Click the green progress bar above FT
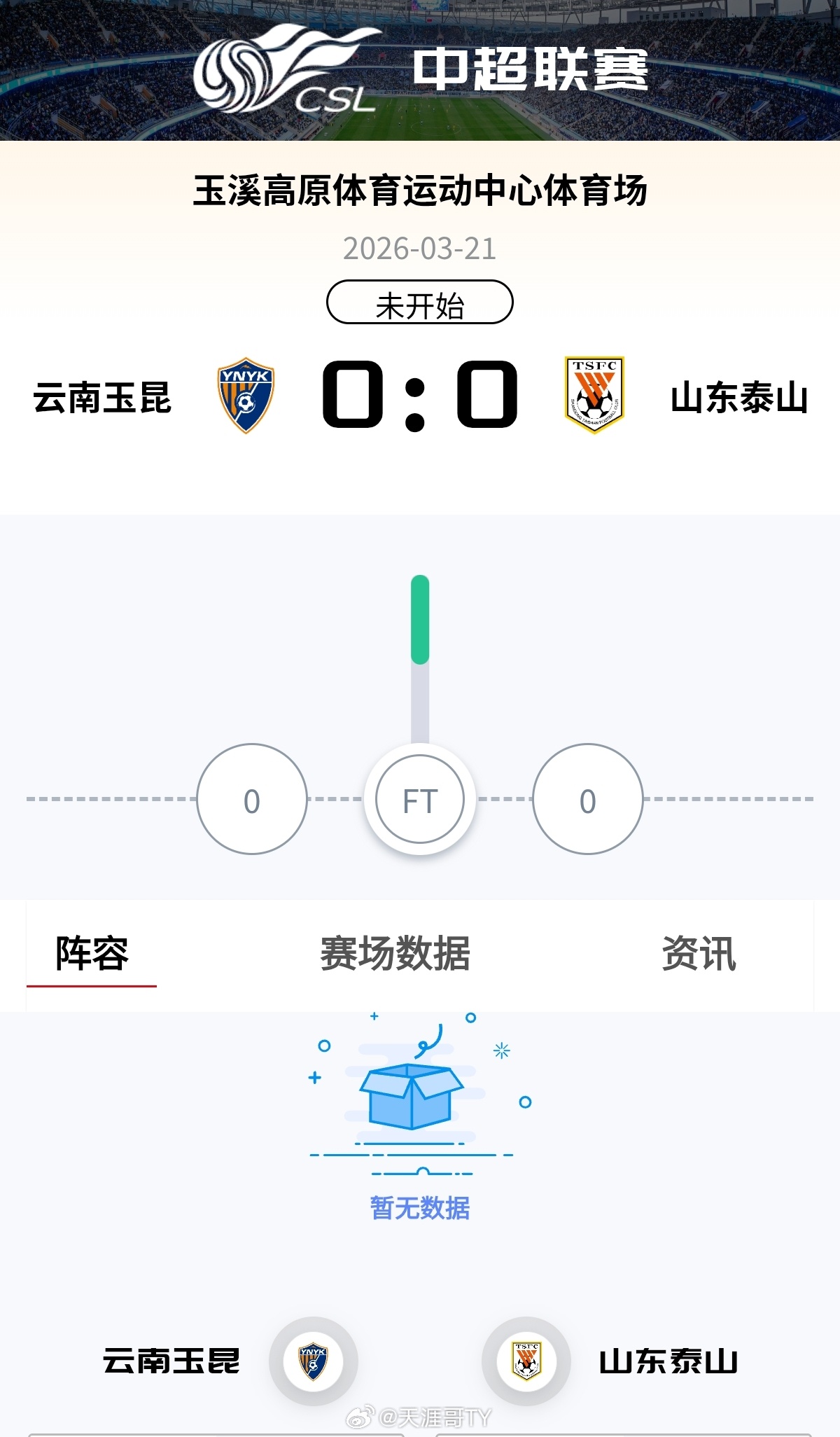This screenshot has height=1437, width=840. tap(420, 620)
